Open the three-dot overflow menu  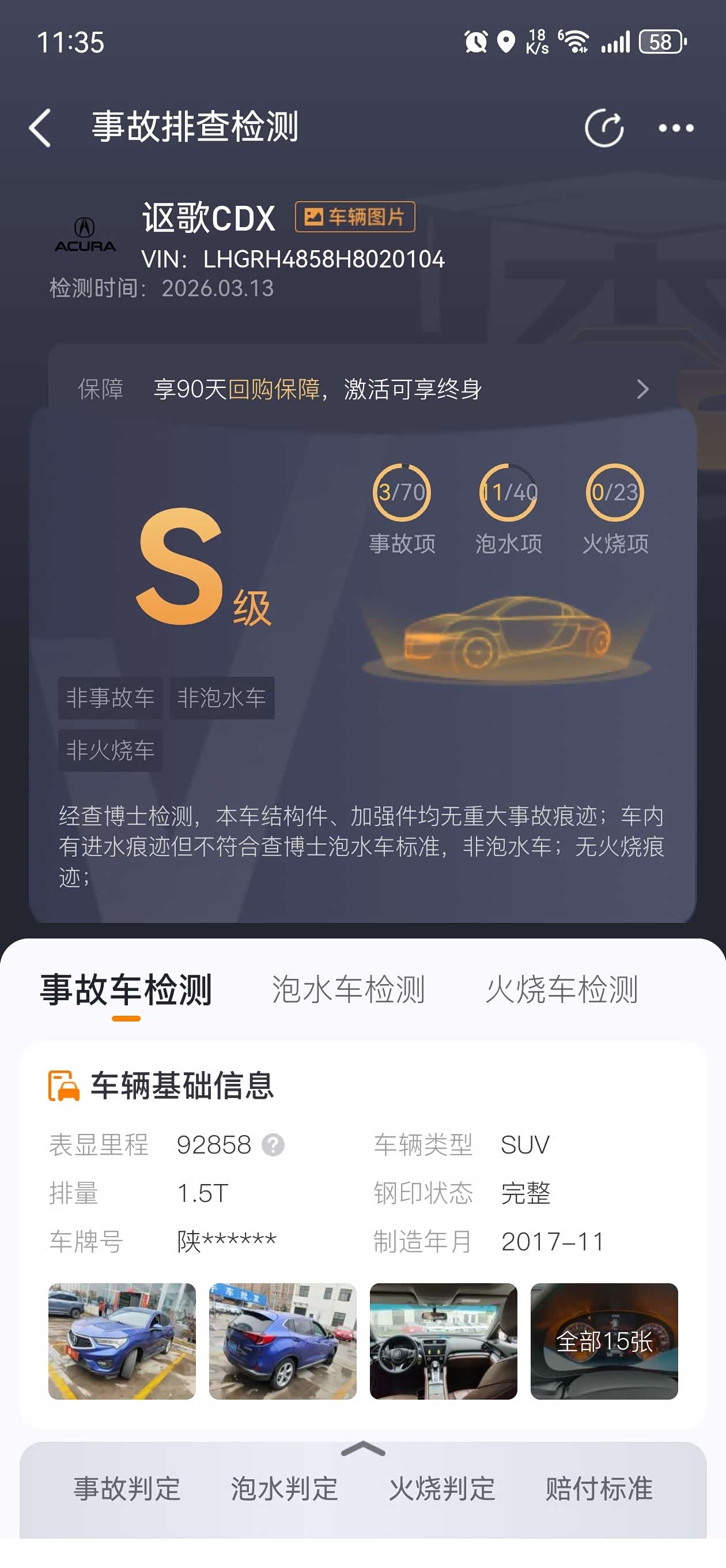point(675,128)
